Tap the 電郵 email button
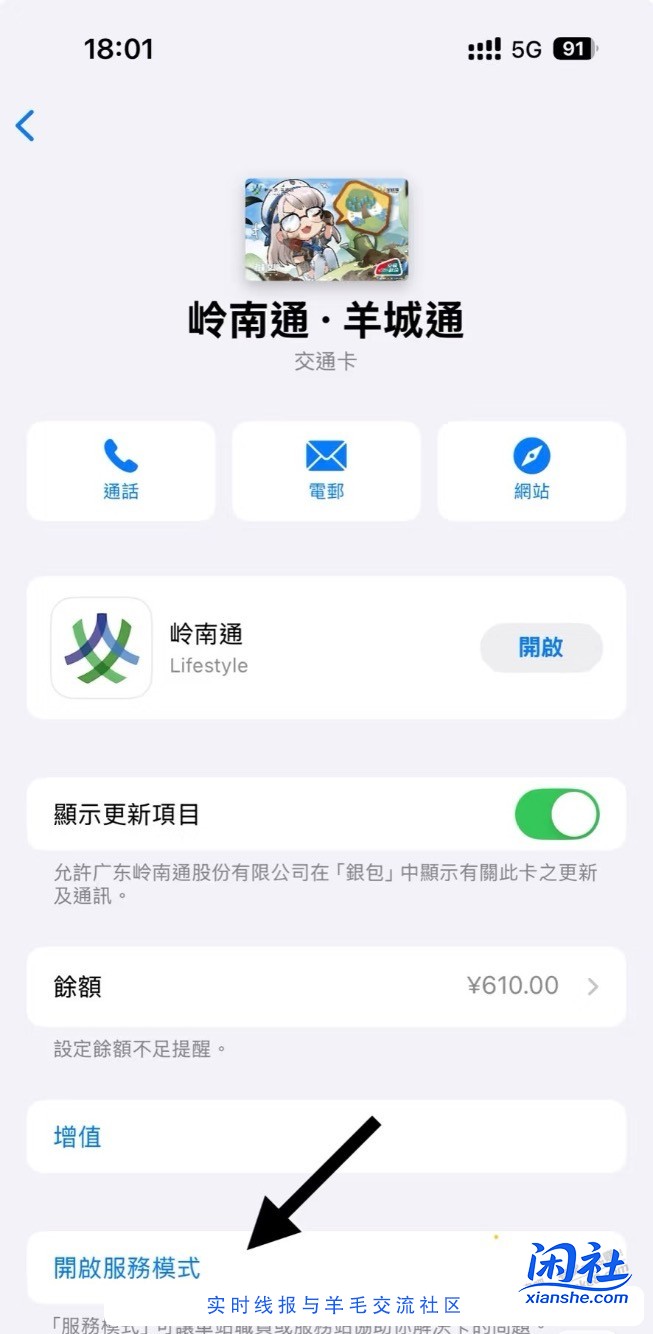Viewport: 653px width, 1334px height. [x=326, y=470]
